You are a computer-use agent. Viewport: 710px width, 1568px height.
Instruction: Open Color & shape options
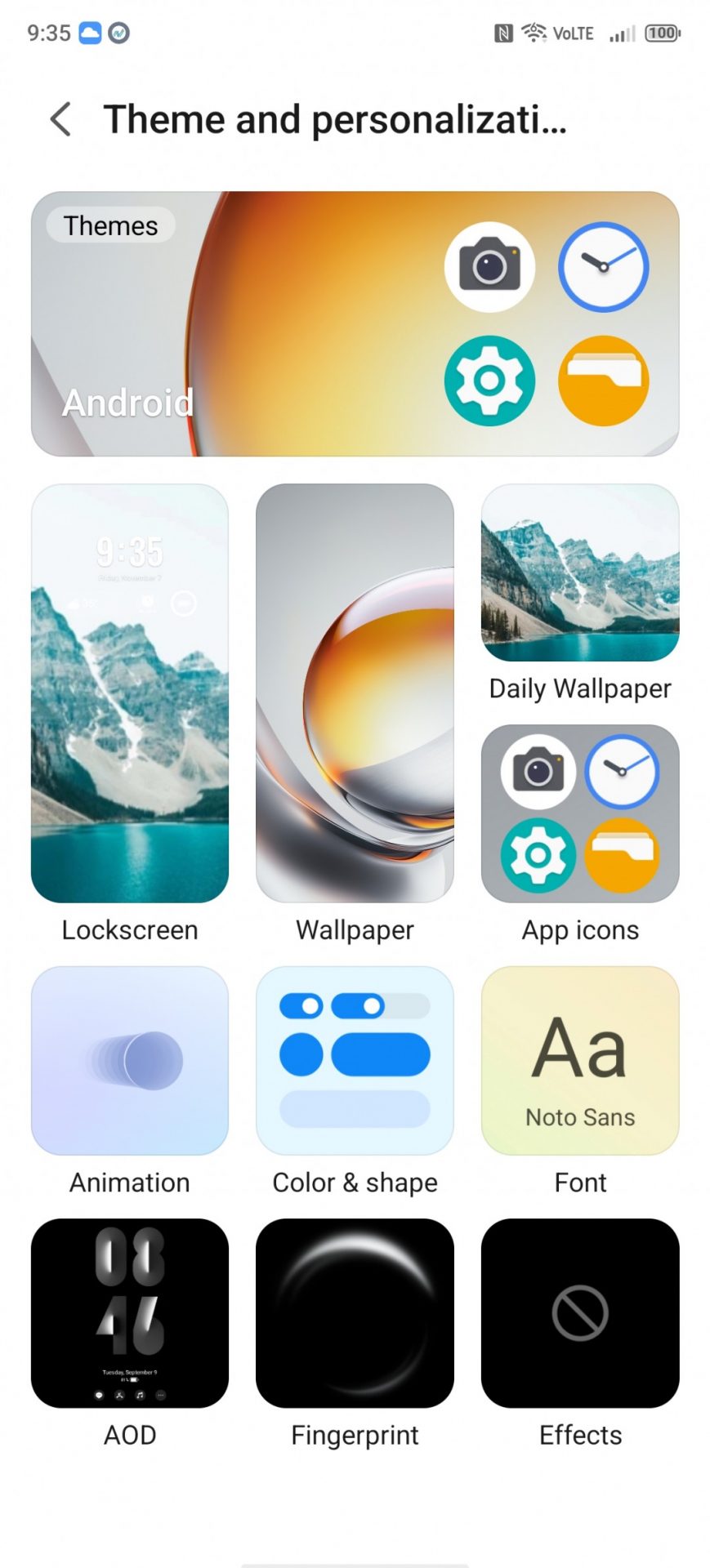click(x=355, y=1060)
